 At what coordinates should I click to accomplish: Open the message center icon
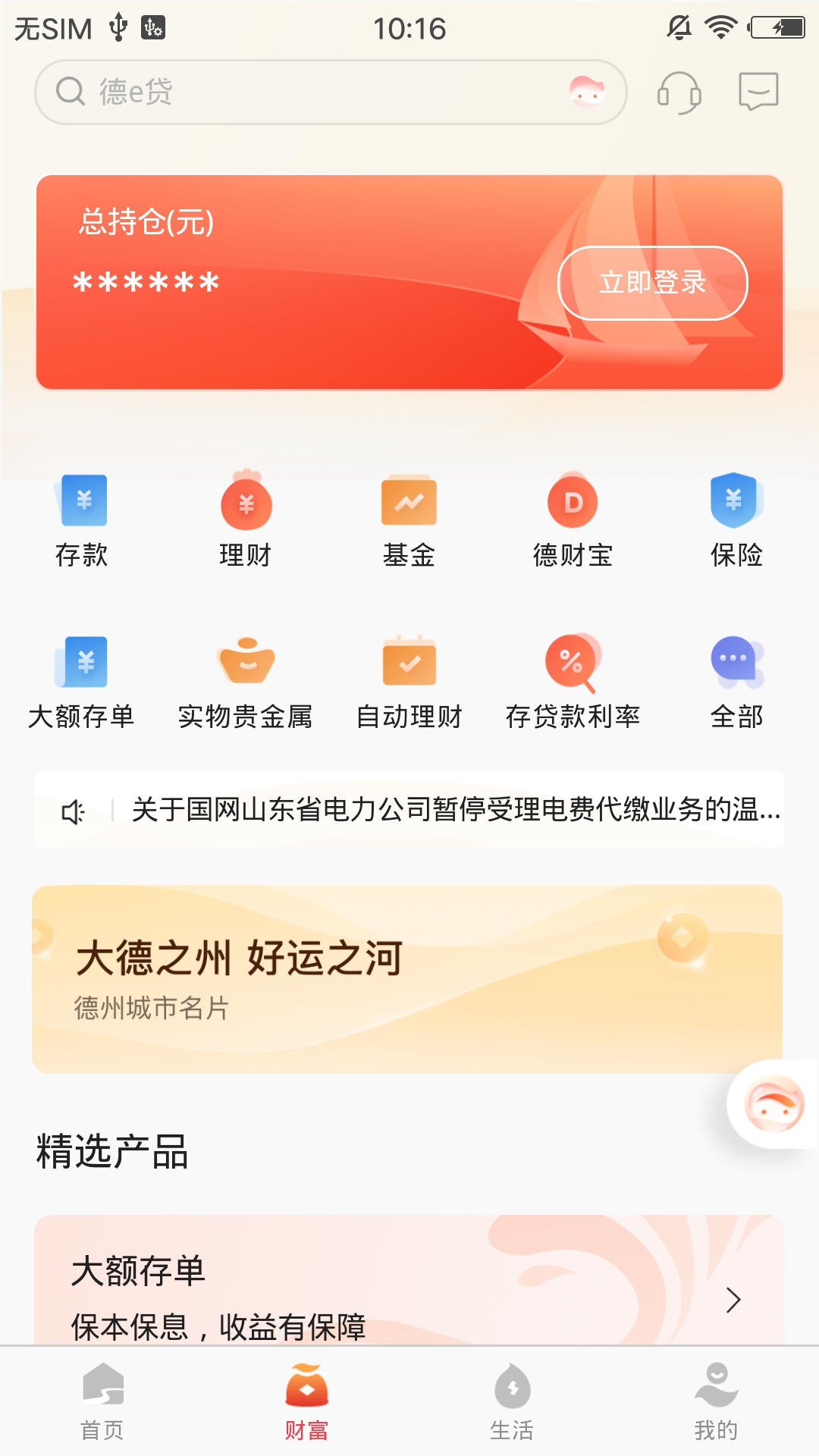coord(760,93)
